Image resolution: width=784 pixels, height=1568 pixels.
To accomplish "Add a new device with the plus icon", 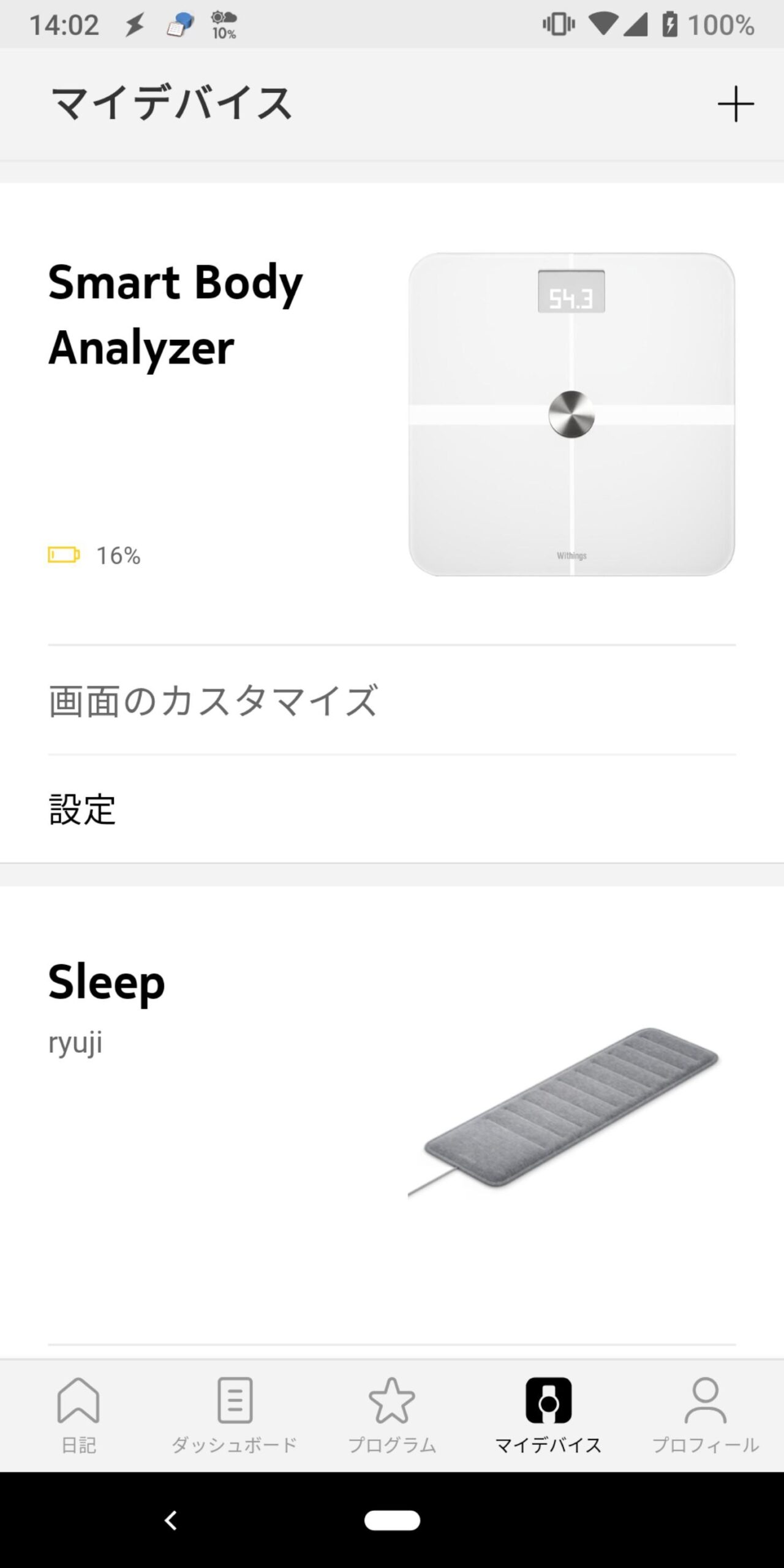I will pyautogui.click(x=735, y=104).
